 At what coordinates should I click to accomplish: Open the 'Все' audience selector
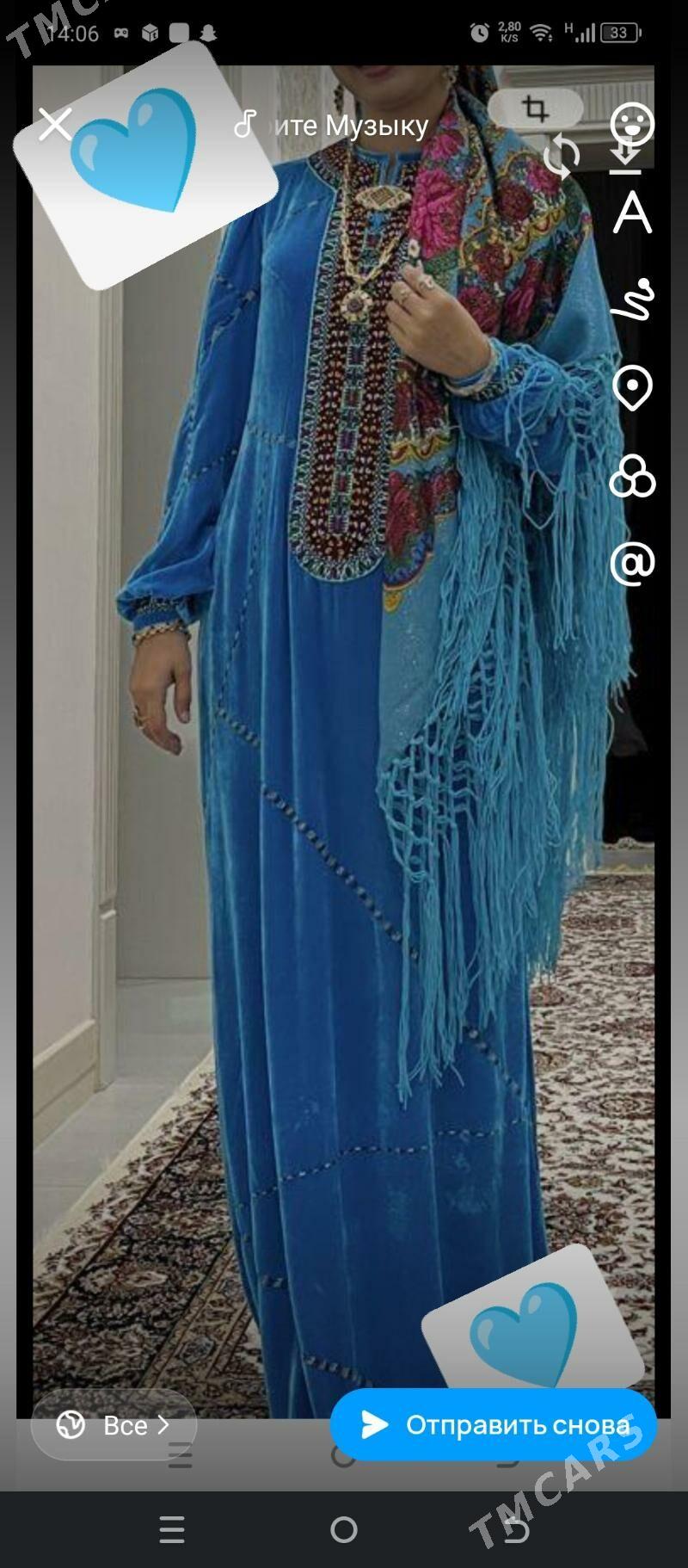click(x=114, y=1425)
